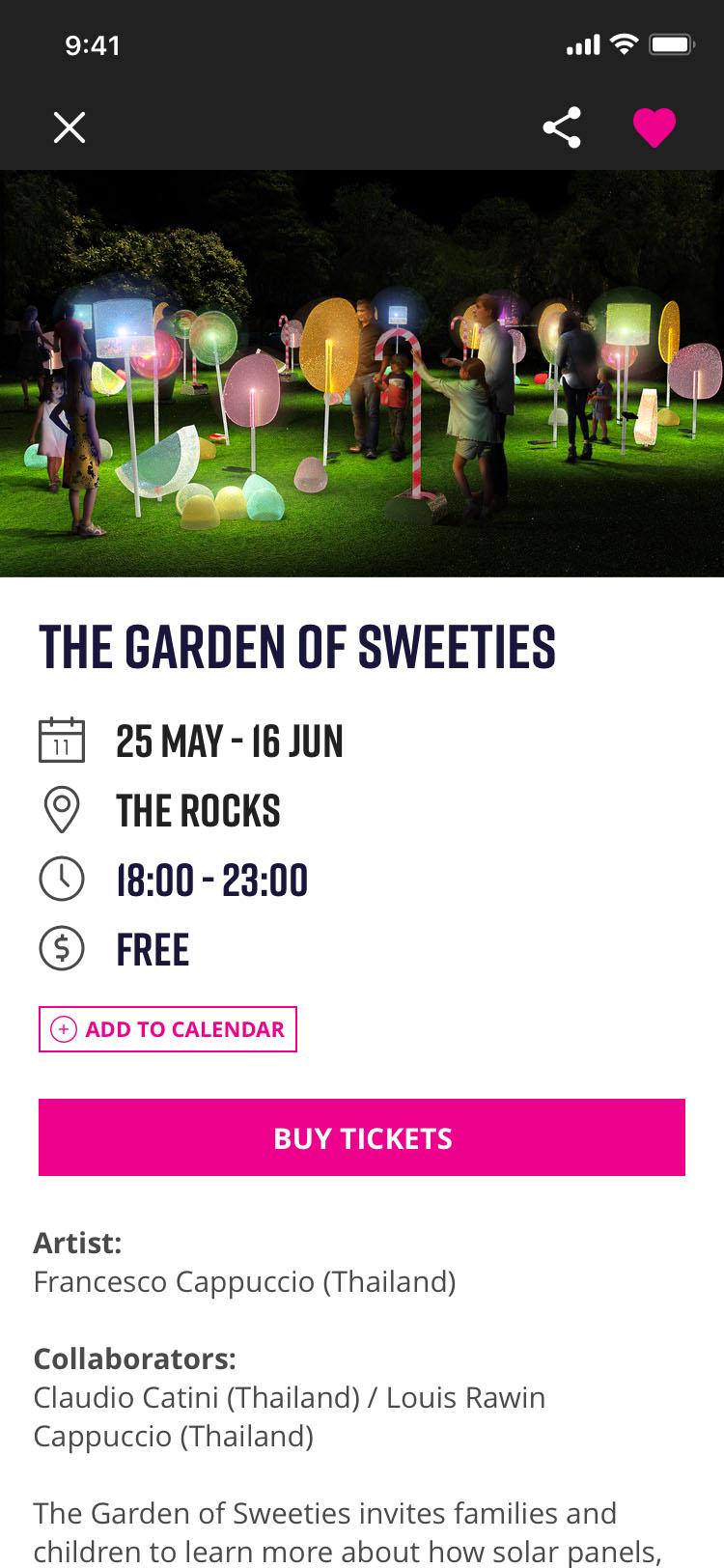Remove event from favorites with heart icon
Image resolution: width=724 pixels, height=1568 pixels.
(654, 127)
